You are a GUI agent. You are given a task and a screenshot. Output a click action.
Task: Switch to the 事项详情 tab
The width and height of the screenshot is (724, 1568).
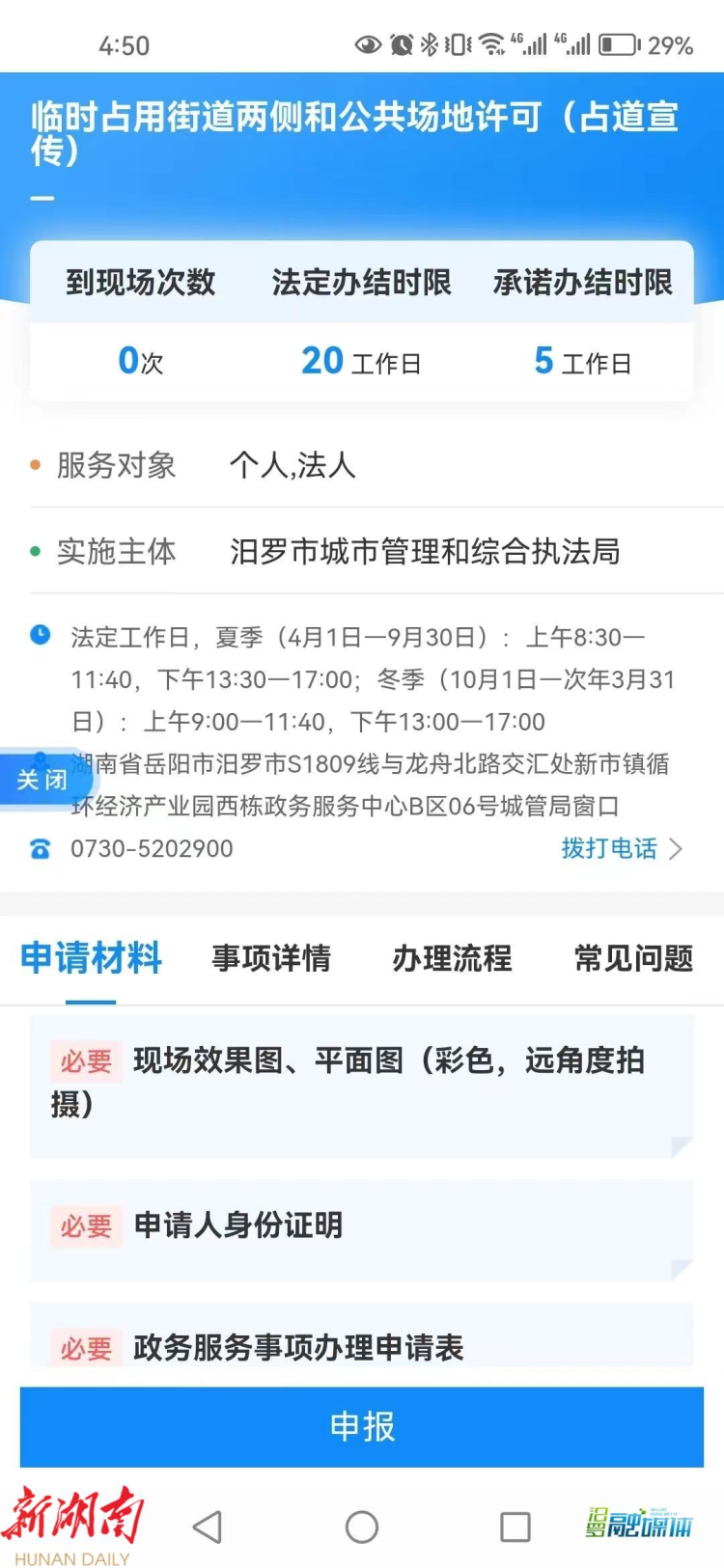coord(271,958)
